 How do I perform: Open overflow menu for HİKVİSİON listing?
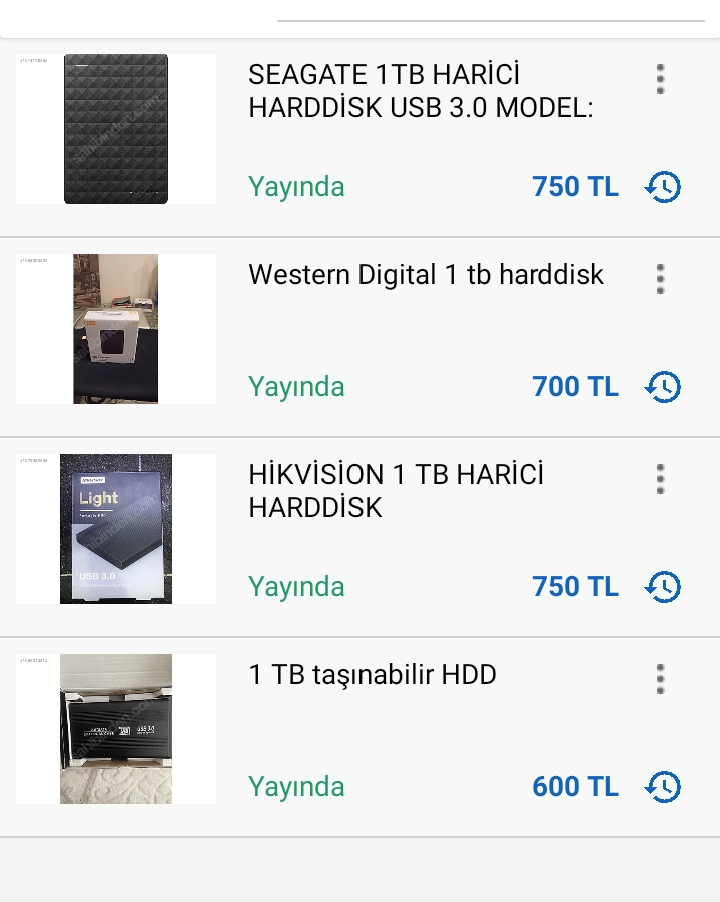point(660,479)
